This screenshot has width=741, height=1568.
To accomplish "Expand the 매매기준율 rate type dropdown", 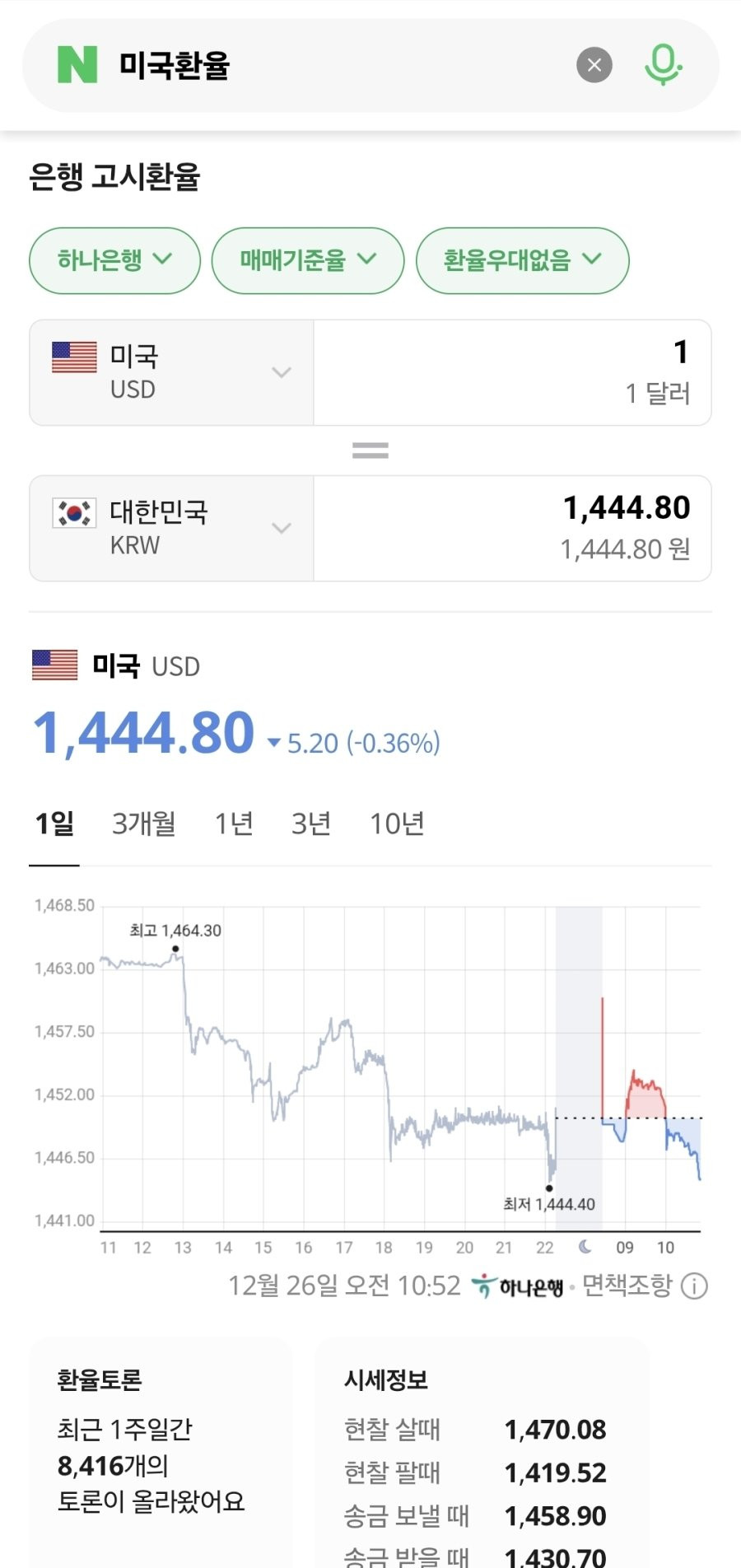I will point(308,260).
